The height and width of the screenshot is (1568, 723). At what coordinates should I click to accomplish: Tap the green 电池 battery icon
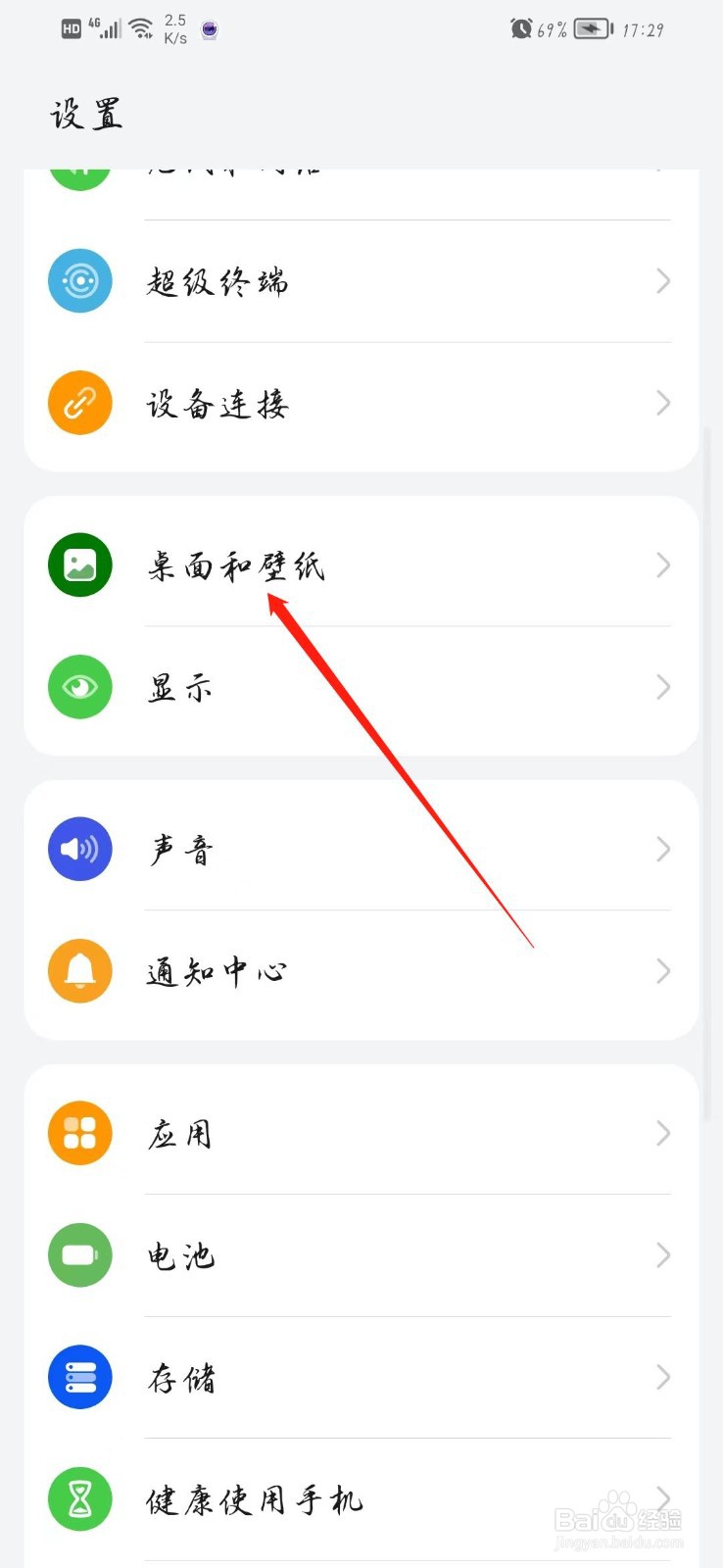79,1255
